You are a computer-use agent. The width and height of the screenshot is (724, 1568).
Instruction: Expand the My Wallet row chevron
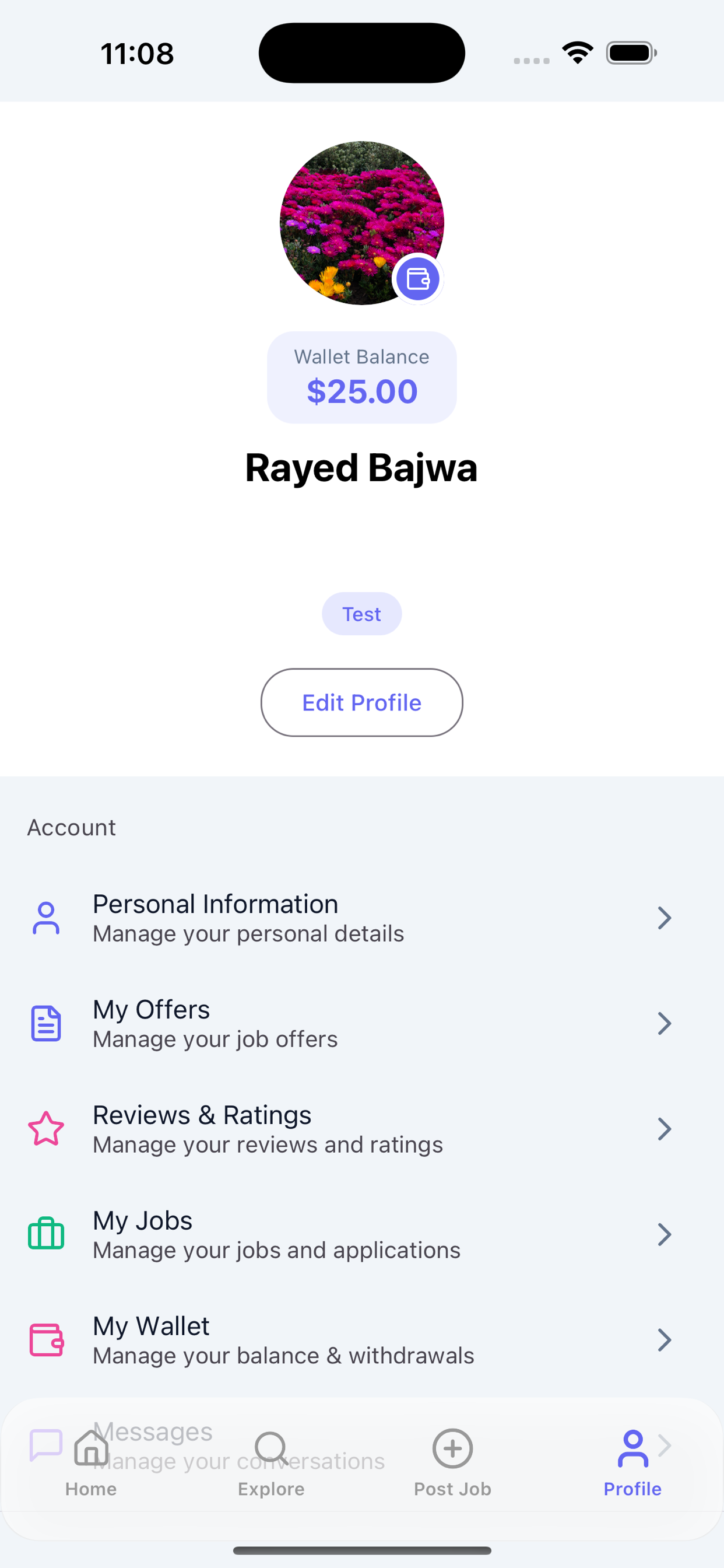(x=665, y=1340)
